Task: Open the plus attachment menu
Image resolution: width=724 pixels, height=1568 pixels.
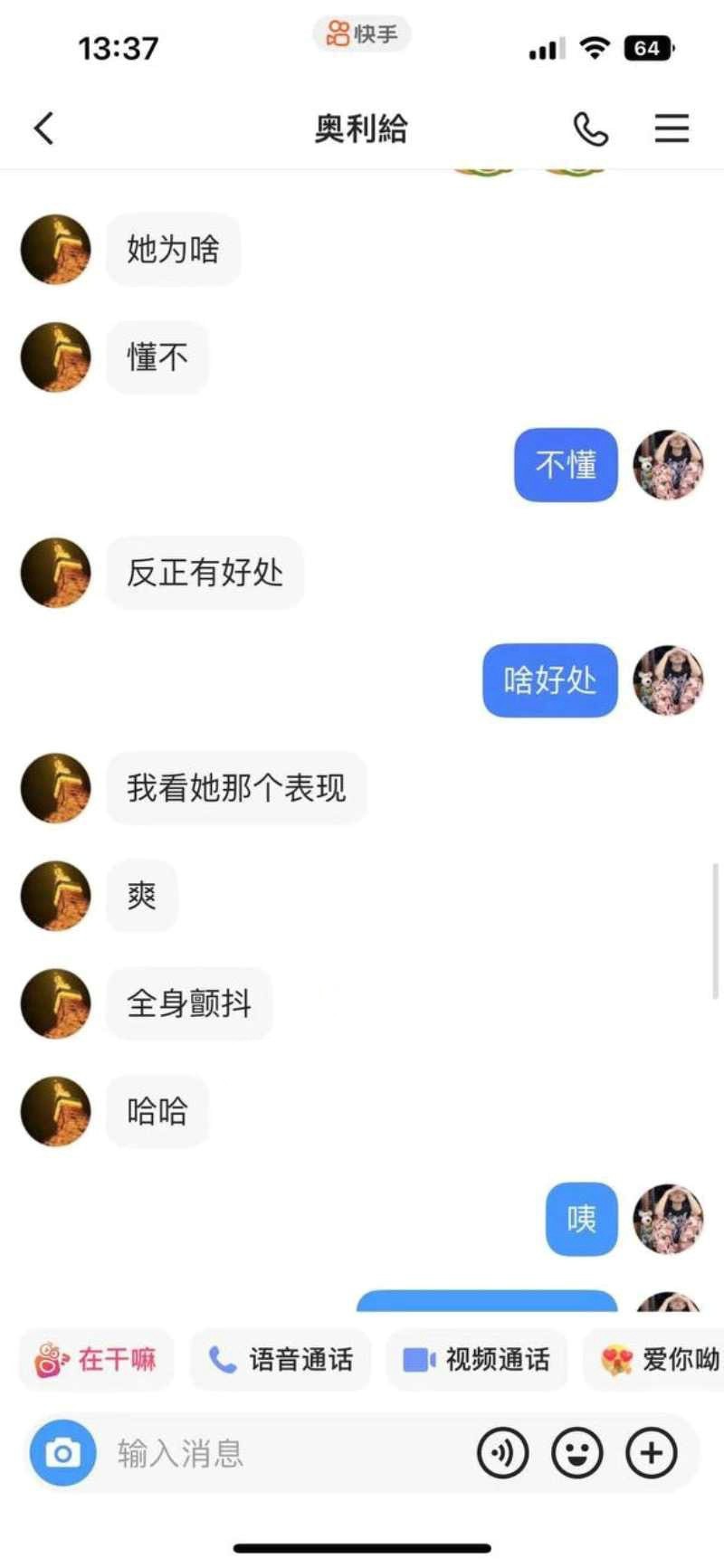Action: pyautogui.click(x=652, y=1453)
